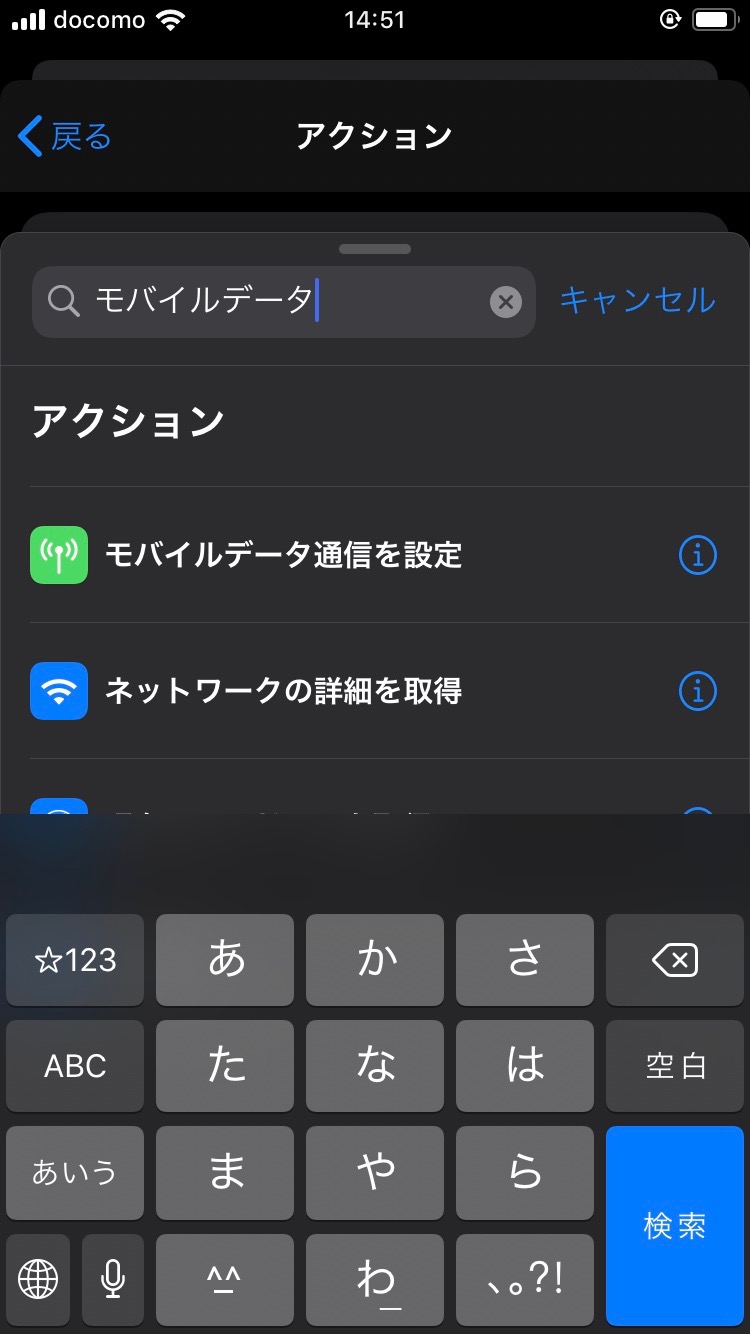Screen dimensions: 750x1334
Task: Select the ネットワークの詳細を取得 action
Action: click(375, 691)
